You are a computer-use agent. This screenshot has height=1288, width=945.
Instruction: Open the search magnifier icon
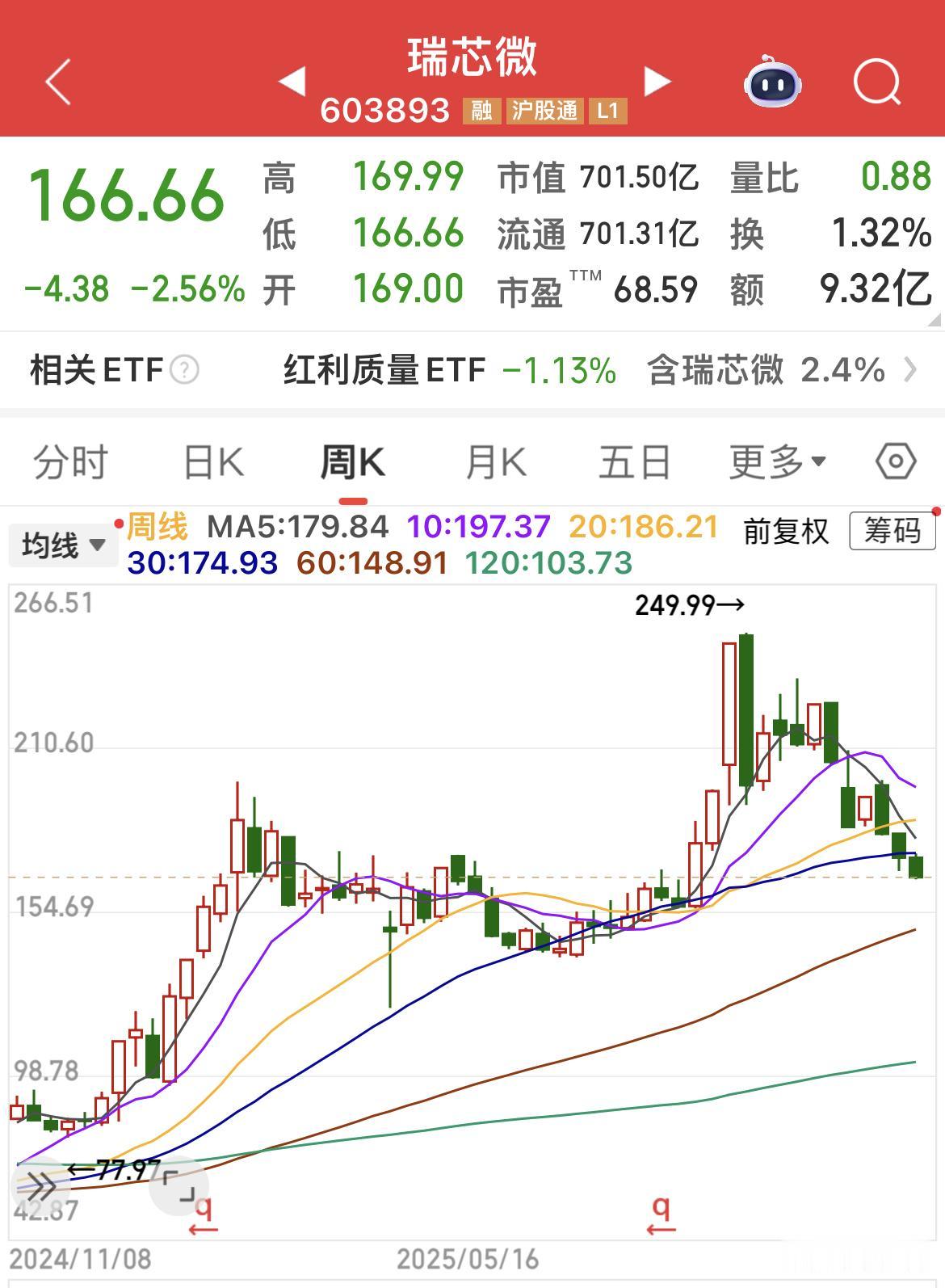878,81
